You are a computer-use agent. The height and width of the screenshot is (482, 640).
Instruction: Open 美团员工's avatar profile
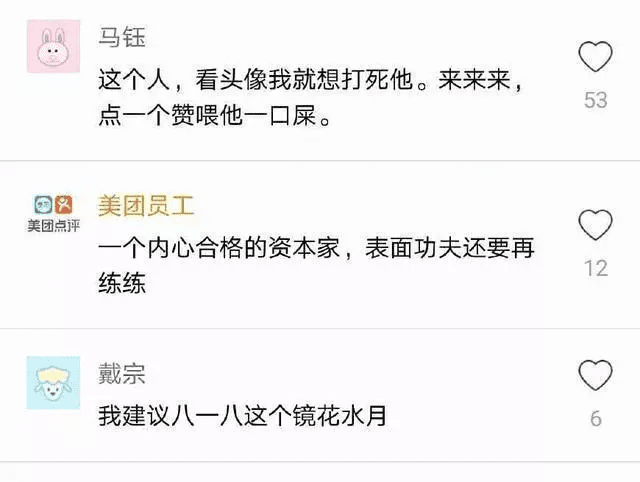point(52,212)
